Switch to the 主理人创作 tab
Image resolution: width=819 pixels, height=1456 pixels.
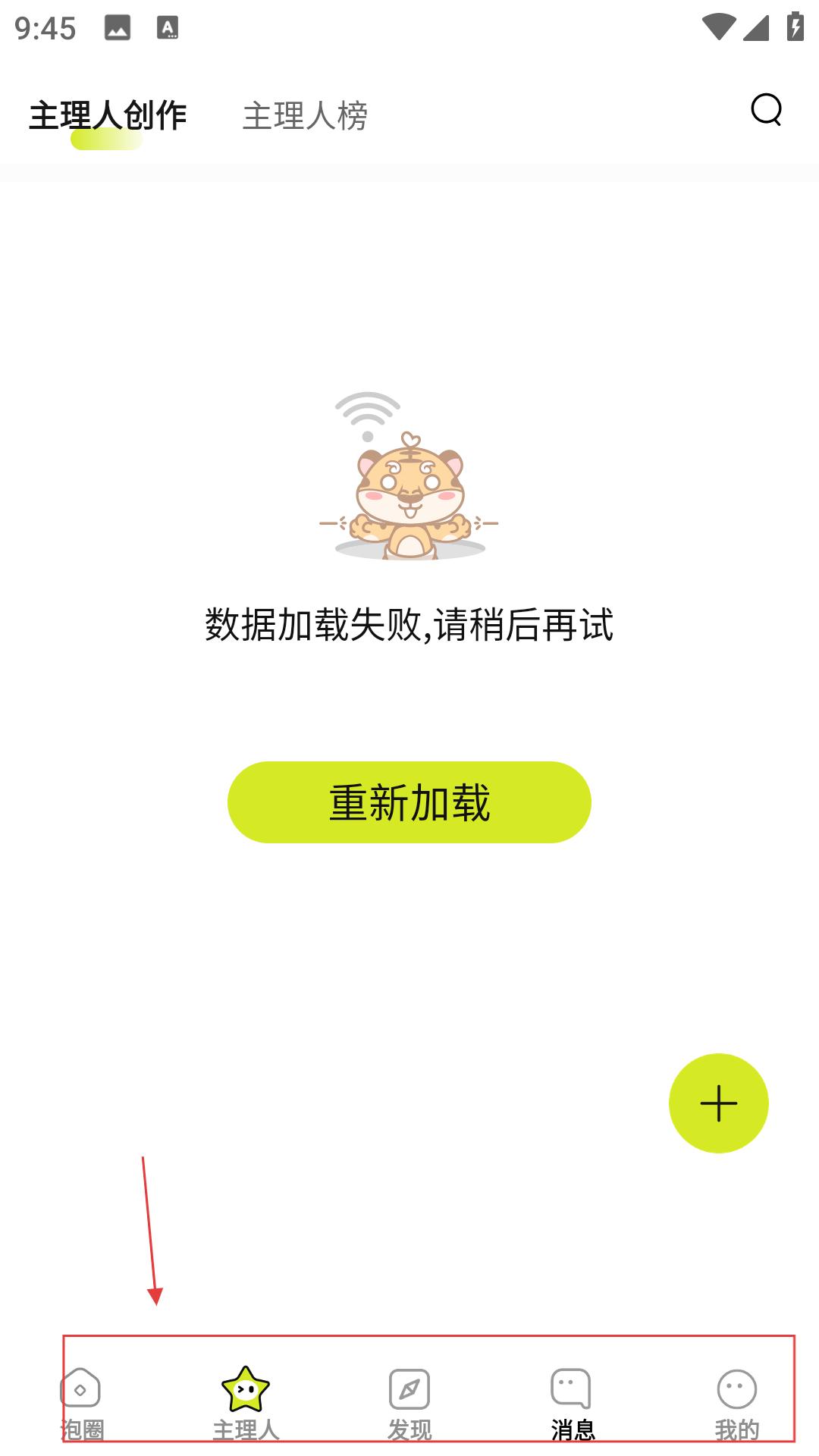[x=108, y=116]
